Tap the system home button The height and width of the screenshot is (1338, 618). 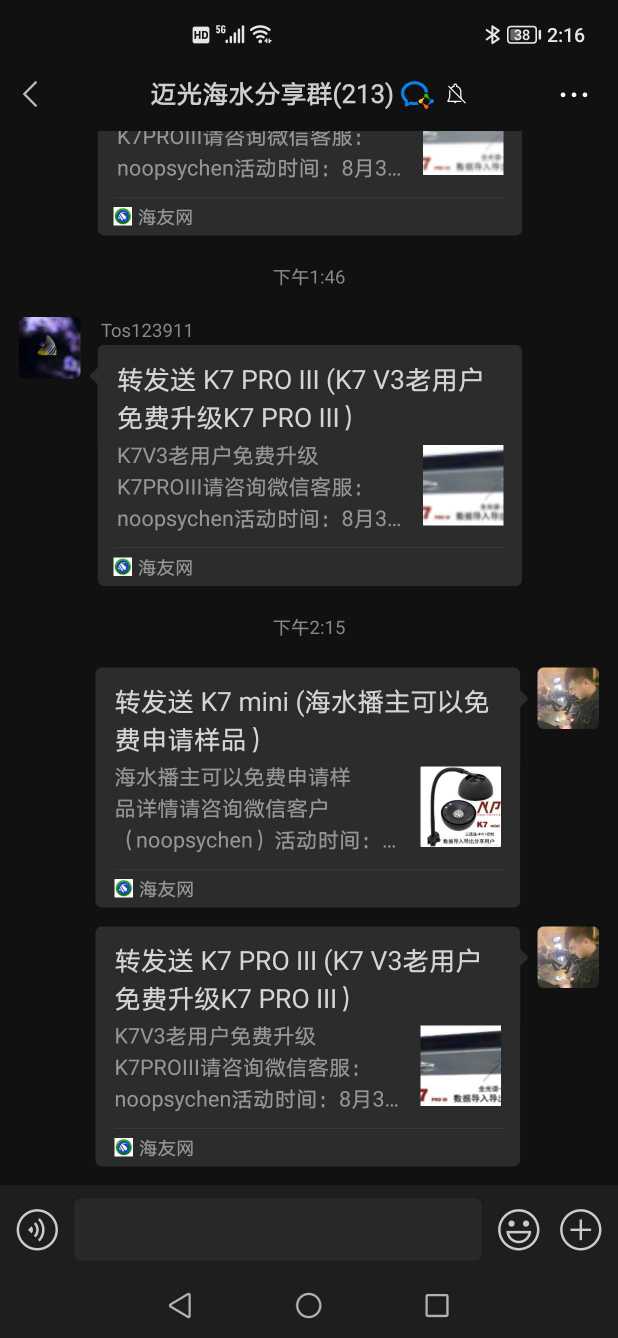(x=309, y=1305)
